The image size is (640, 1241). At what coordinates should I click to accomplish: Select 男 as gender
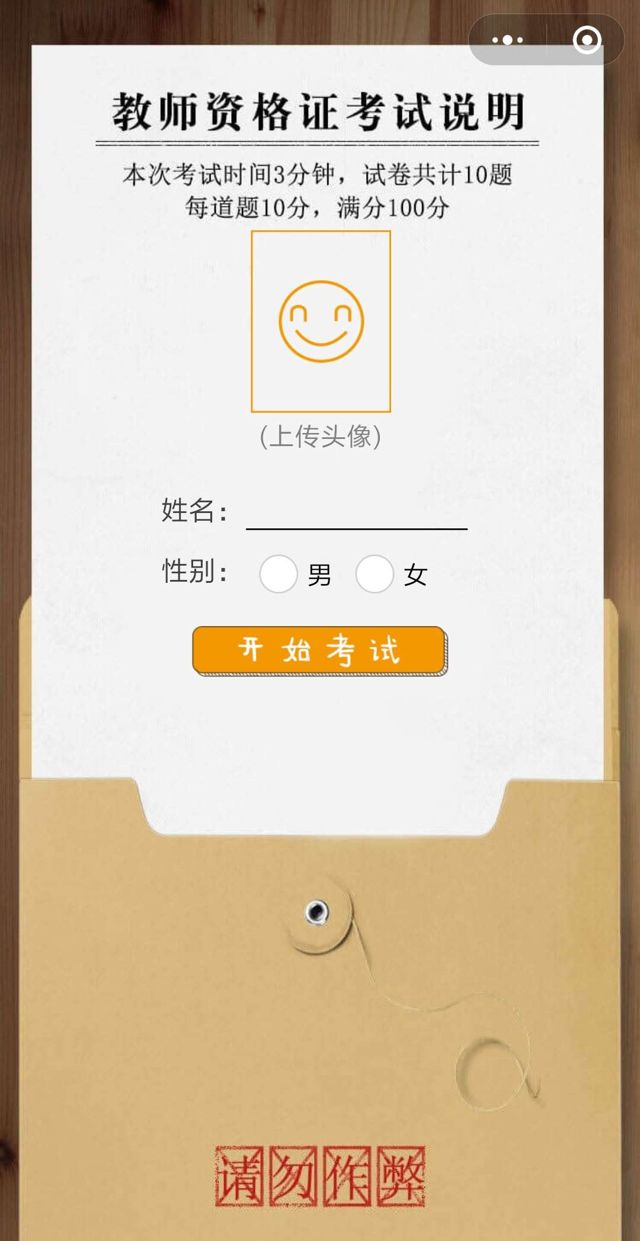click(x=278, y=574)
